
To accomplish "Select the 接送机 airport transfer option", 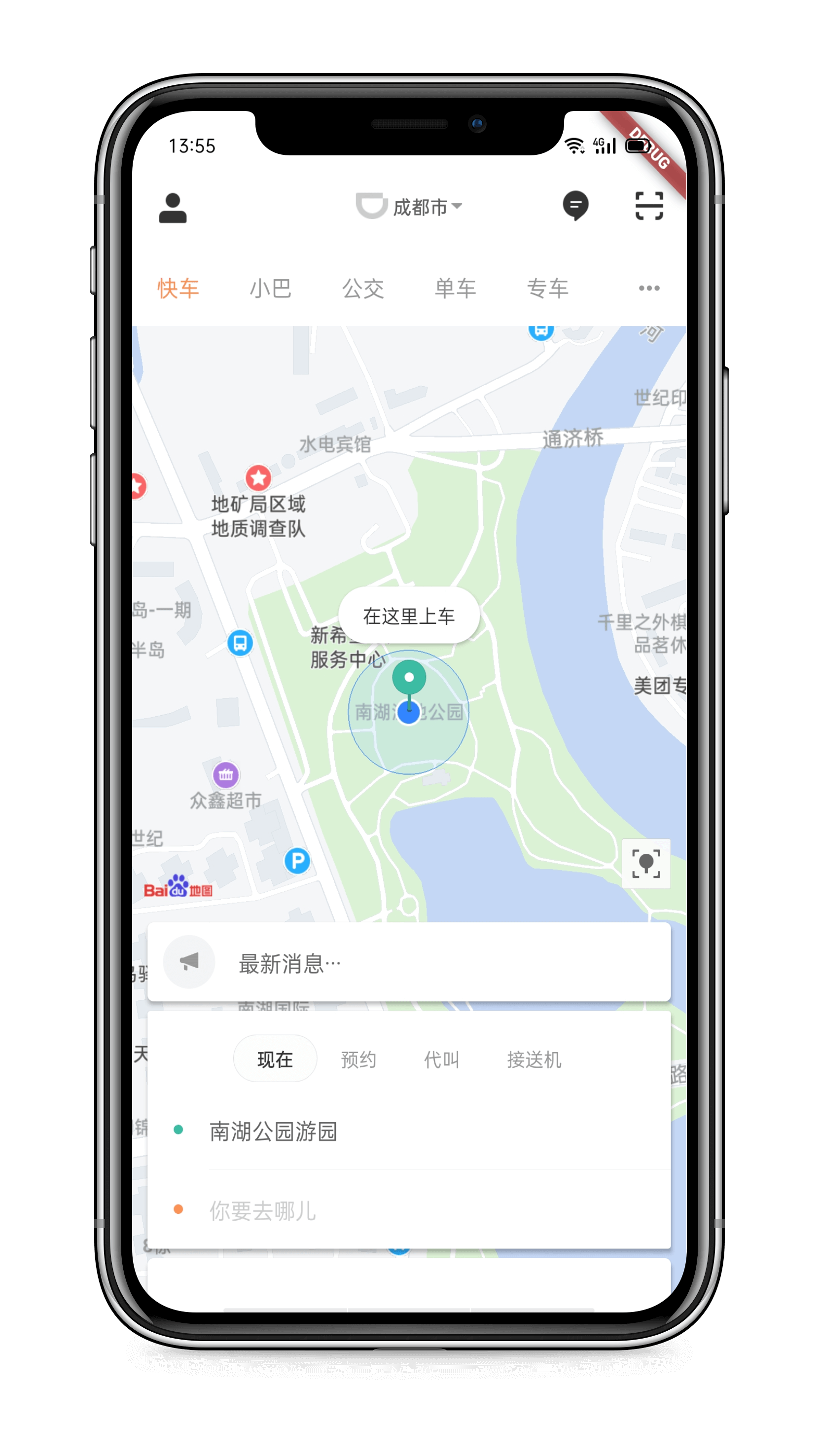I will [x=534, y=1058].
